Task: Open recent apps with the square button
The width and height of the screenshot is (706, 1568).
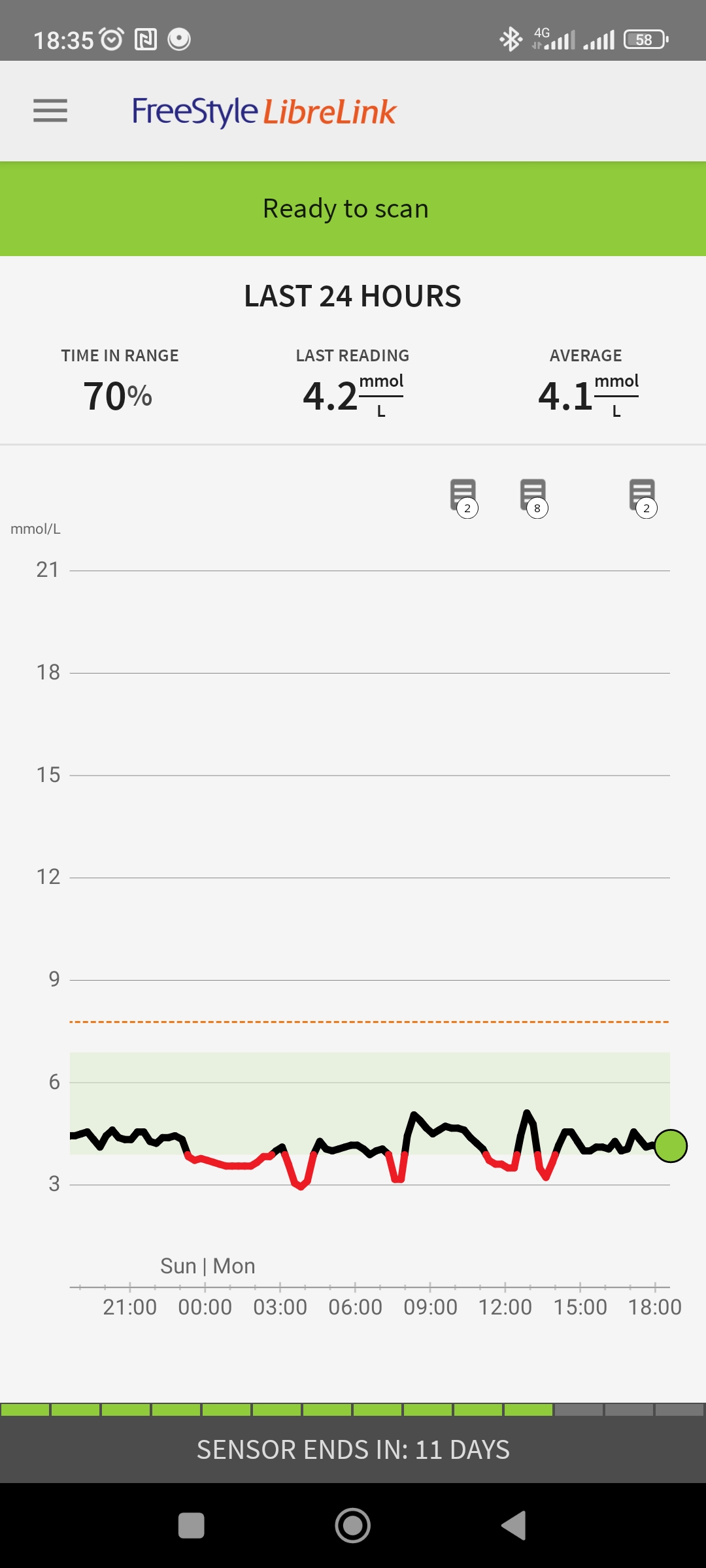Action: point(192,1526)
